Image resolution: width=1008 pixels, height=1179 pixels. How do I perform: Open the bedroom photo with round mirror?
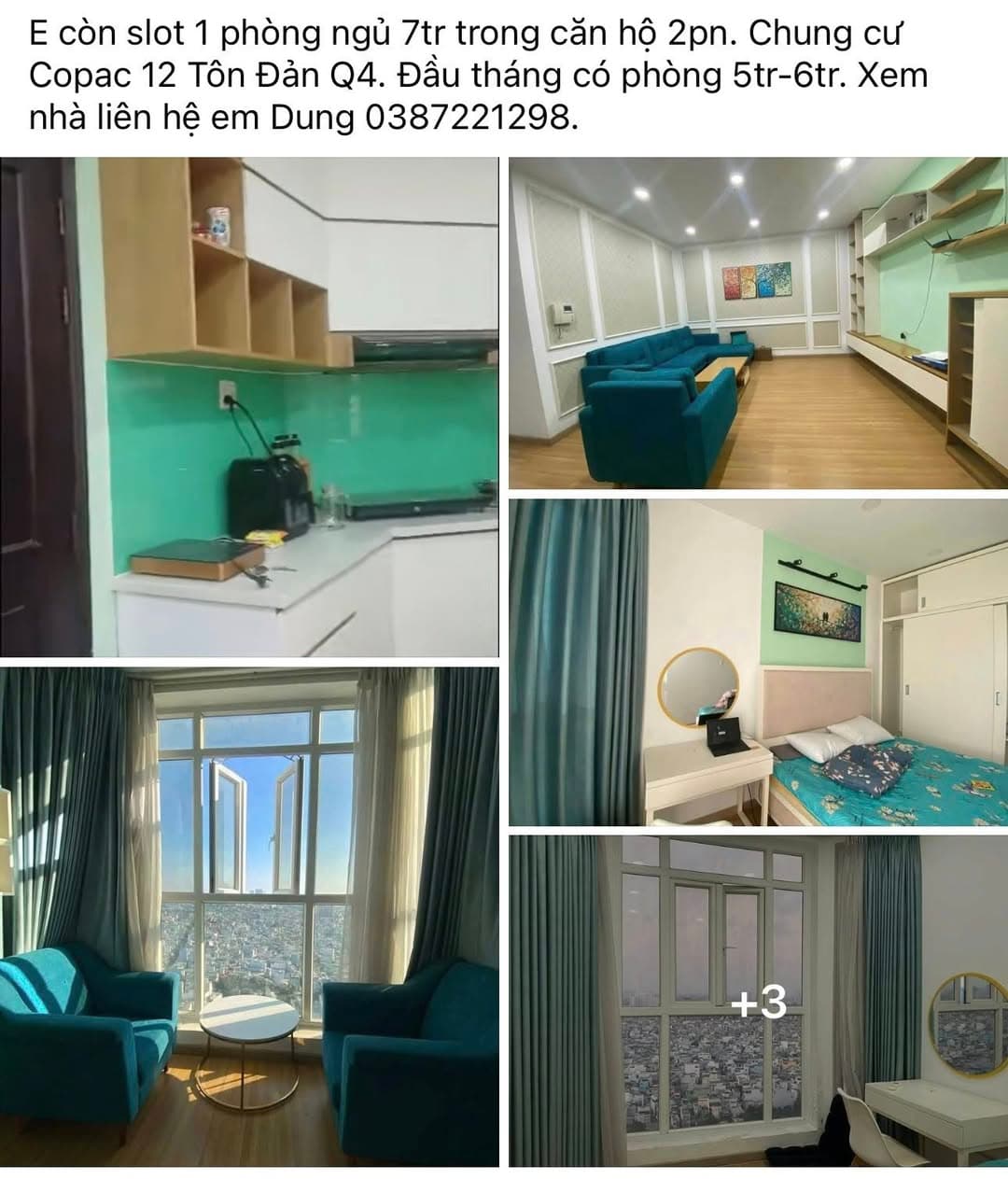coord(758,662)
